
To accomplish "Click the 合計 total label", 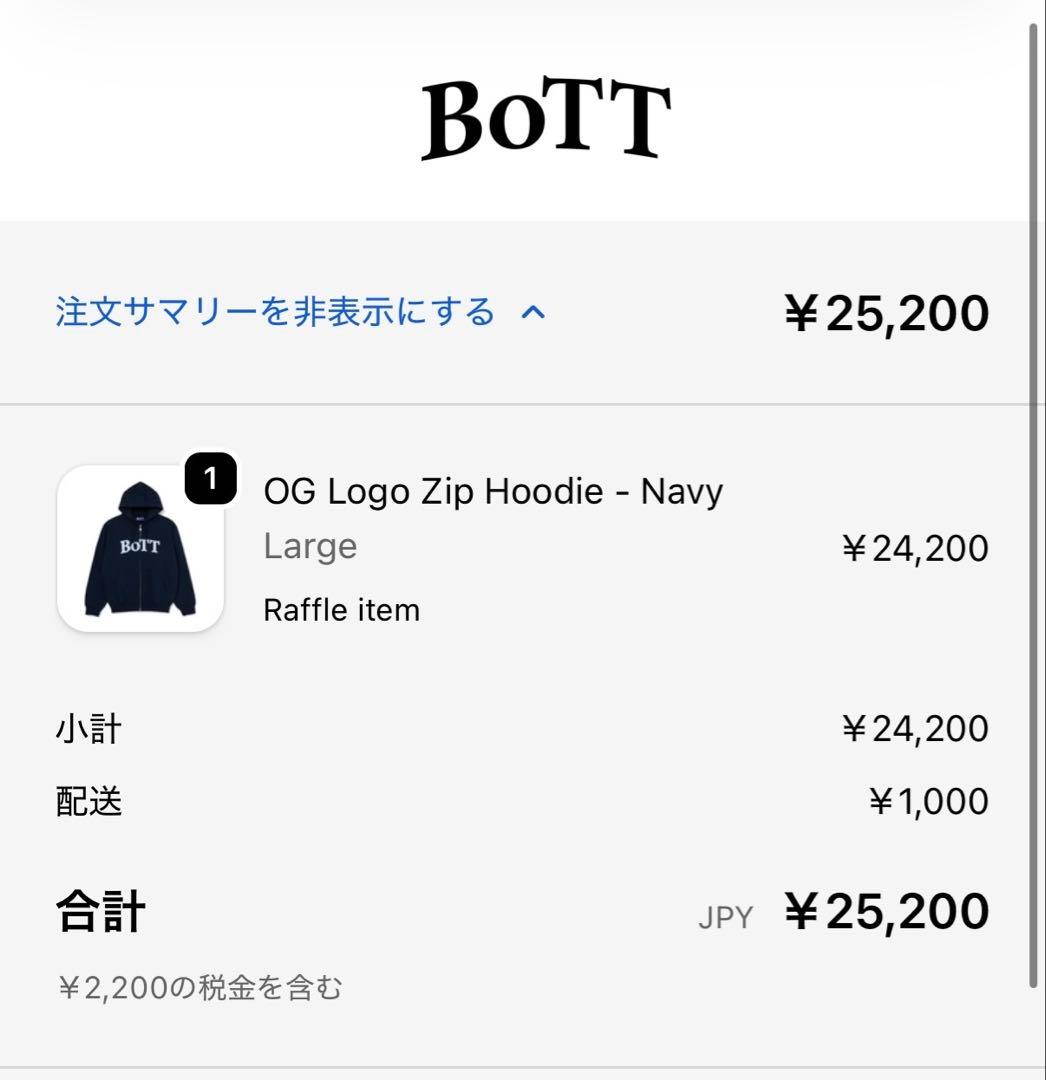I will [x=95, y=910].
